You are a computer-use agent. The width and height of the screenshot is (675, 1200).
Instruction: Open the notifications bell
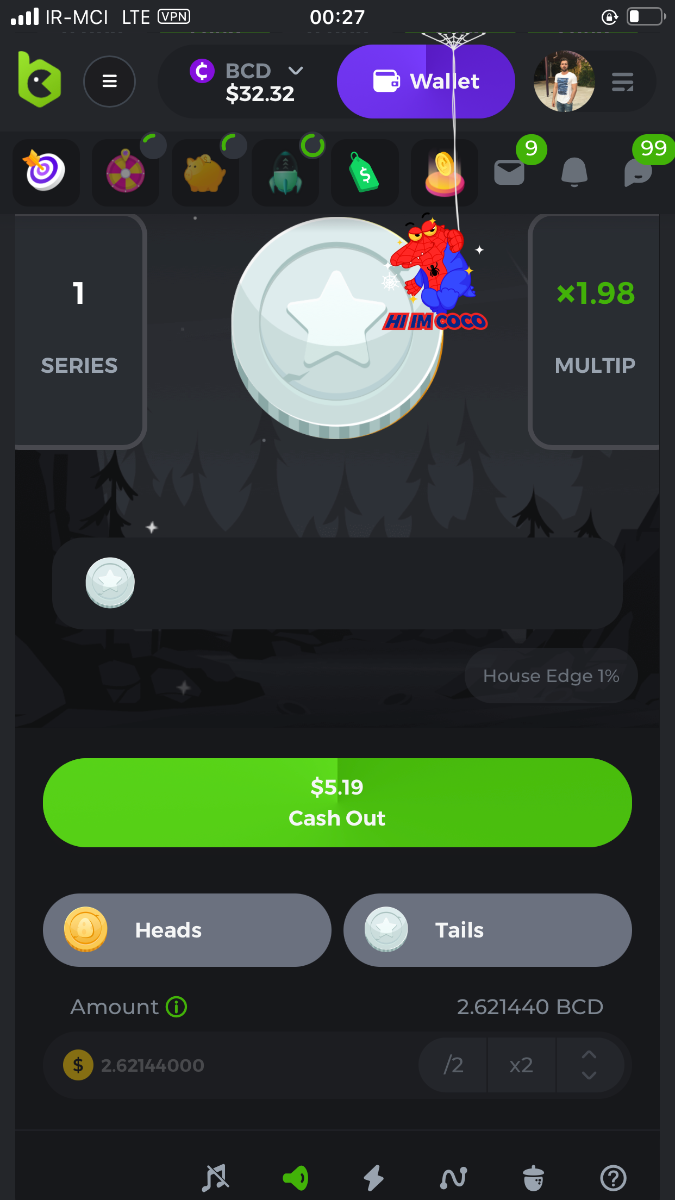coord(574,173)
